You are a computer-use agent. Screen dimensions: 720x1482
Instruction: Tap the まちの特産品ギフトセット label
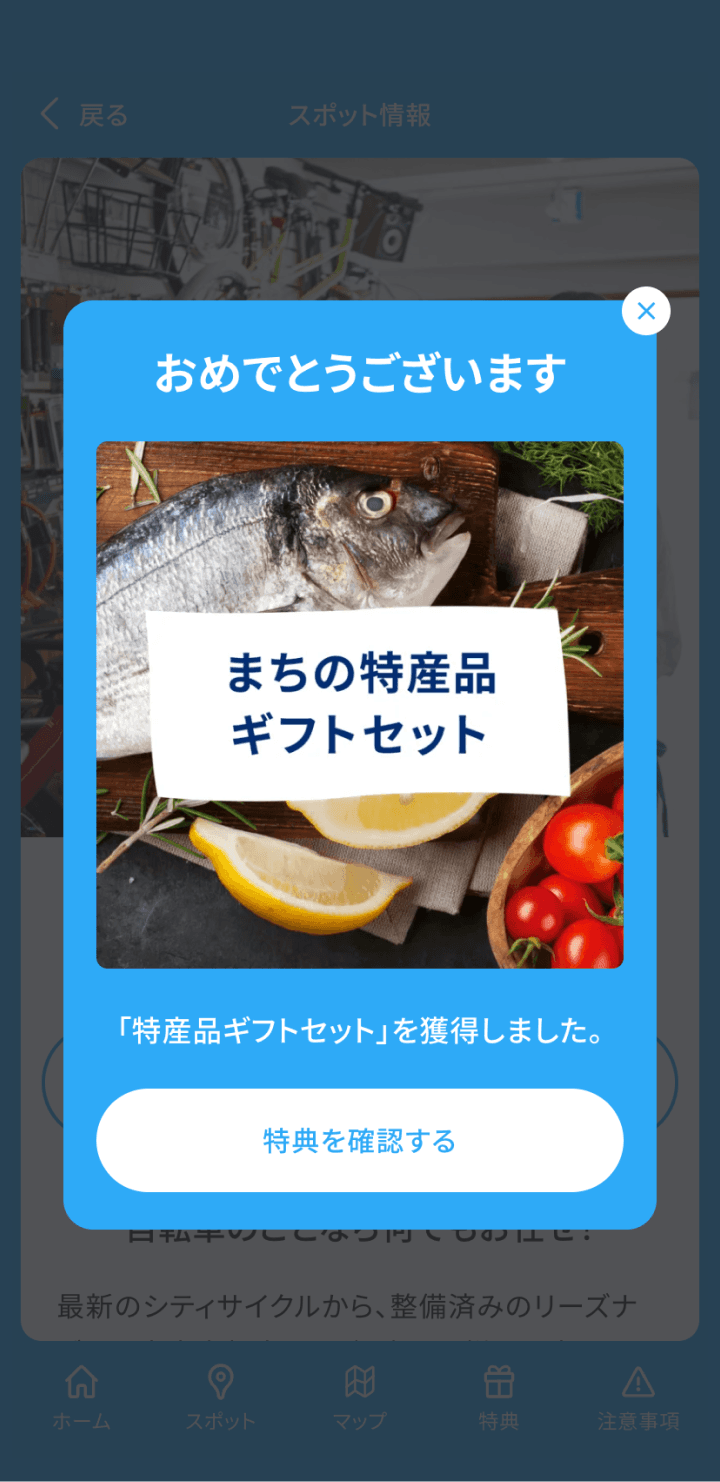[x=360, y=698]
